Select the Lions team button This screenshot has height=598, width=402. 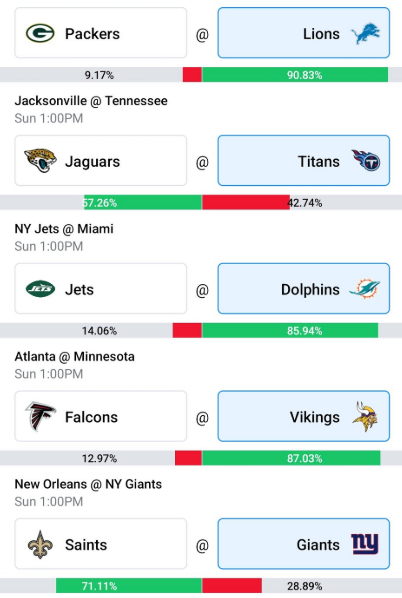point(304,33)
